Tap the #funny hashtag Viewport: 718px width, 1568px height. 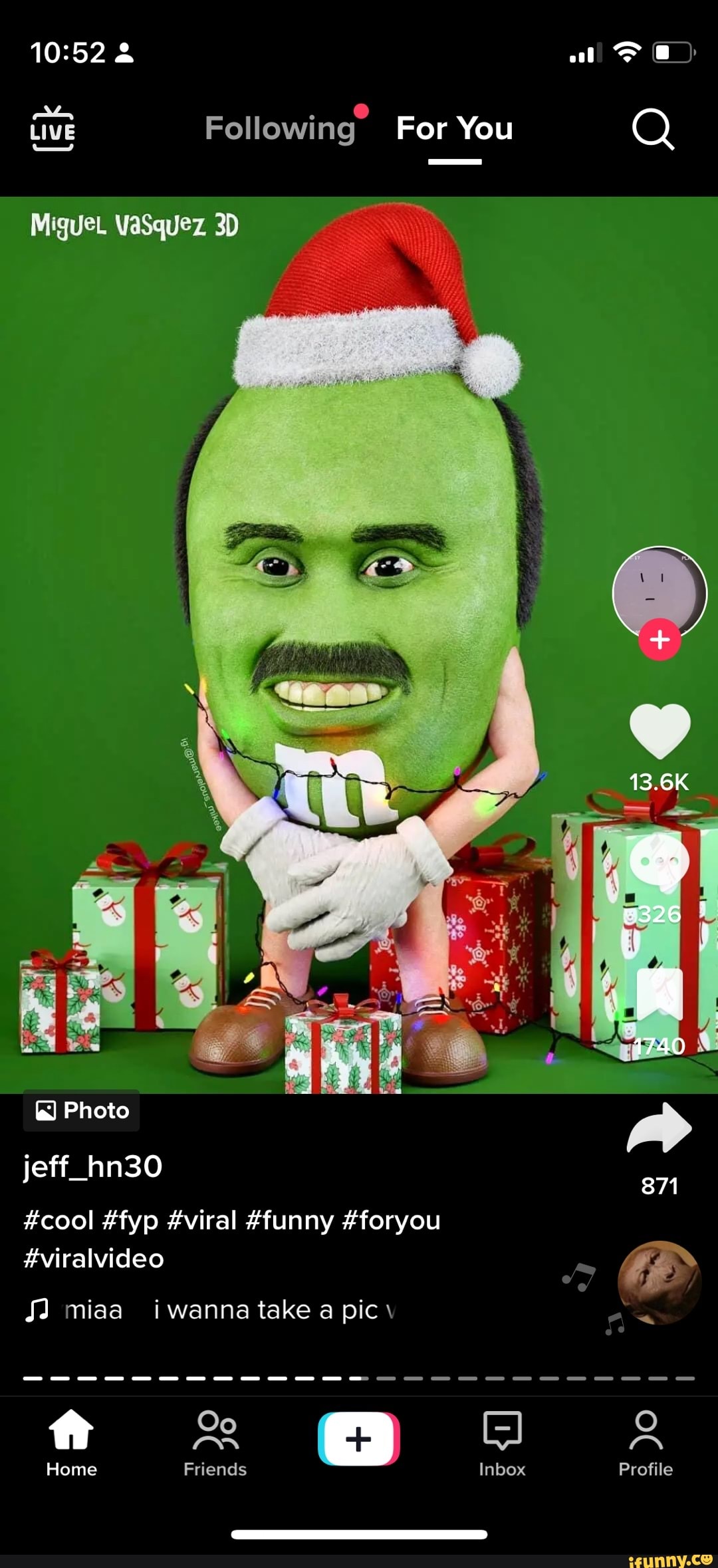click(x=290, y=1221)
